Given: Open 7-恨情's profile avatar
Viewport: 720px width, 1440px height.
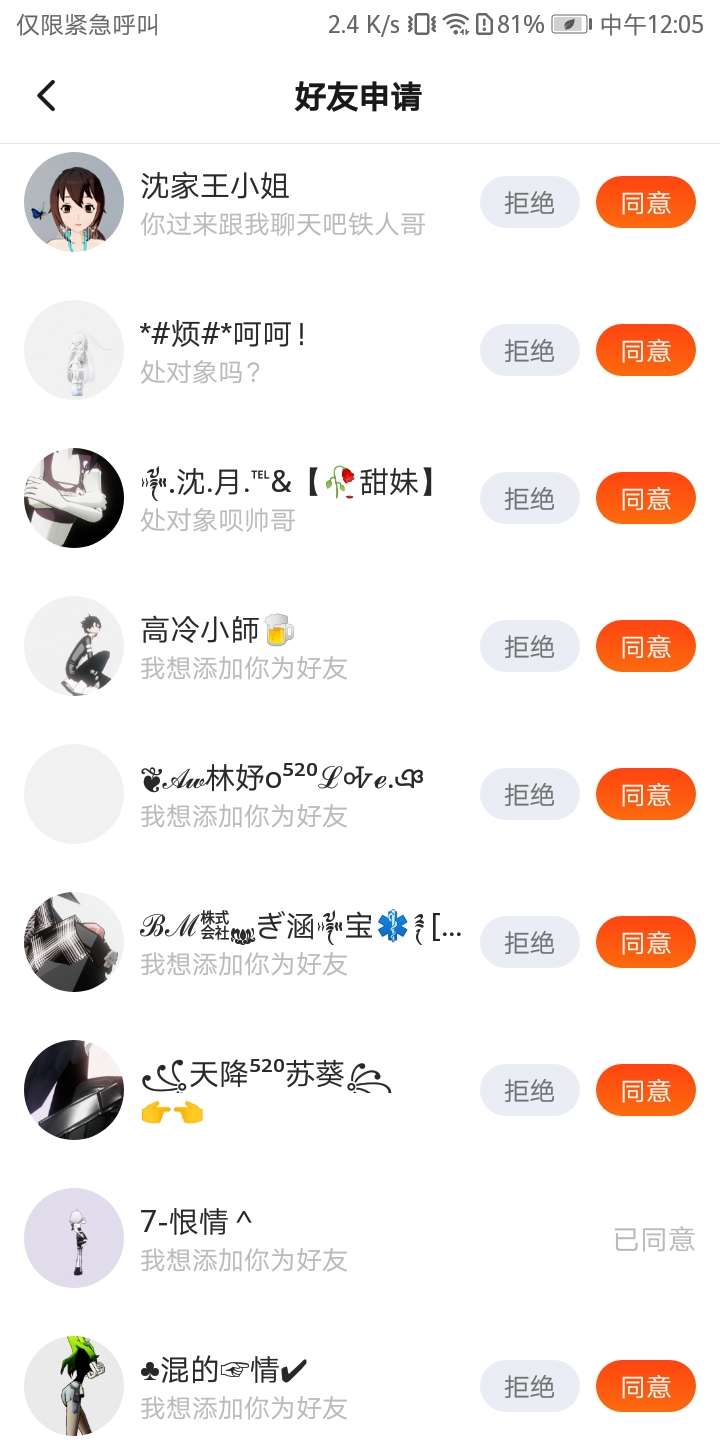Looking at the screenshot, I should click(74, 1238).
